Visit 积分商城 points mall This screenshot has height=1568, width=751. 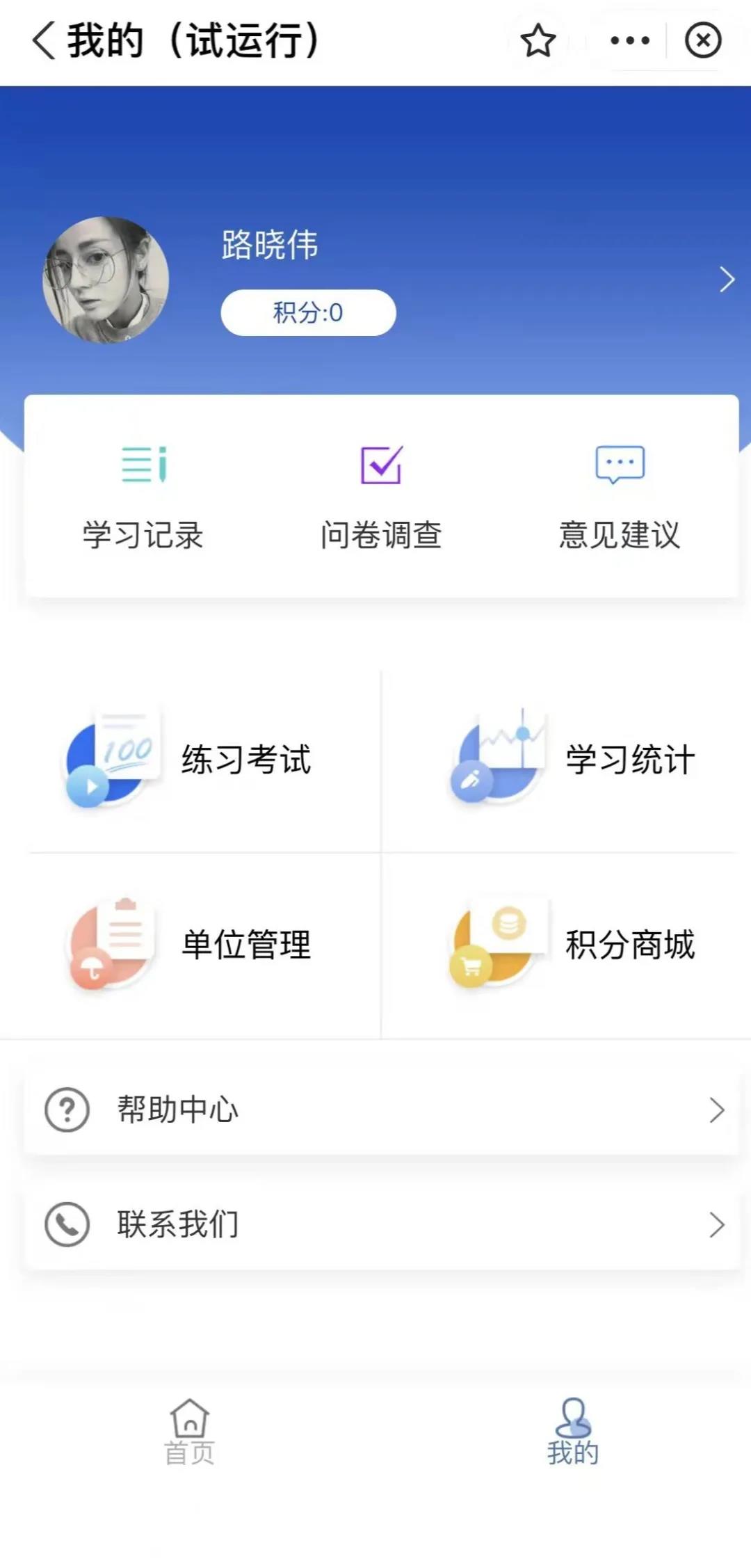(573, 945)
